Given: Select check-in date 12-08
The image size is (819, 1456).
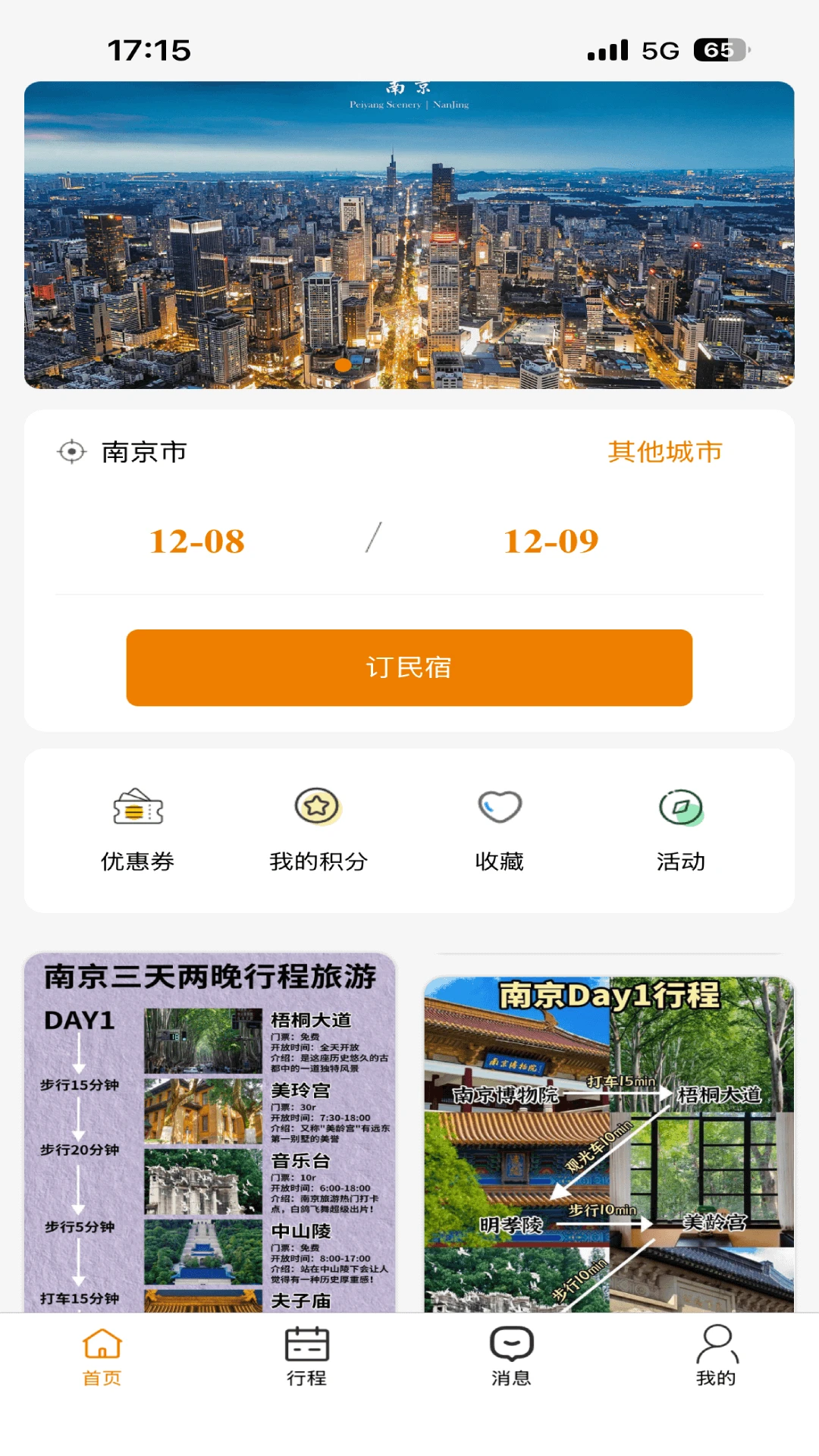Looking at the screenshot, I should (197, 541).
